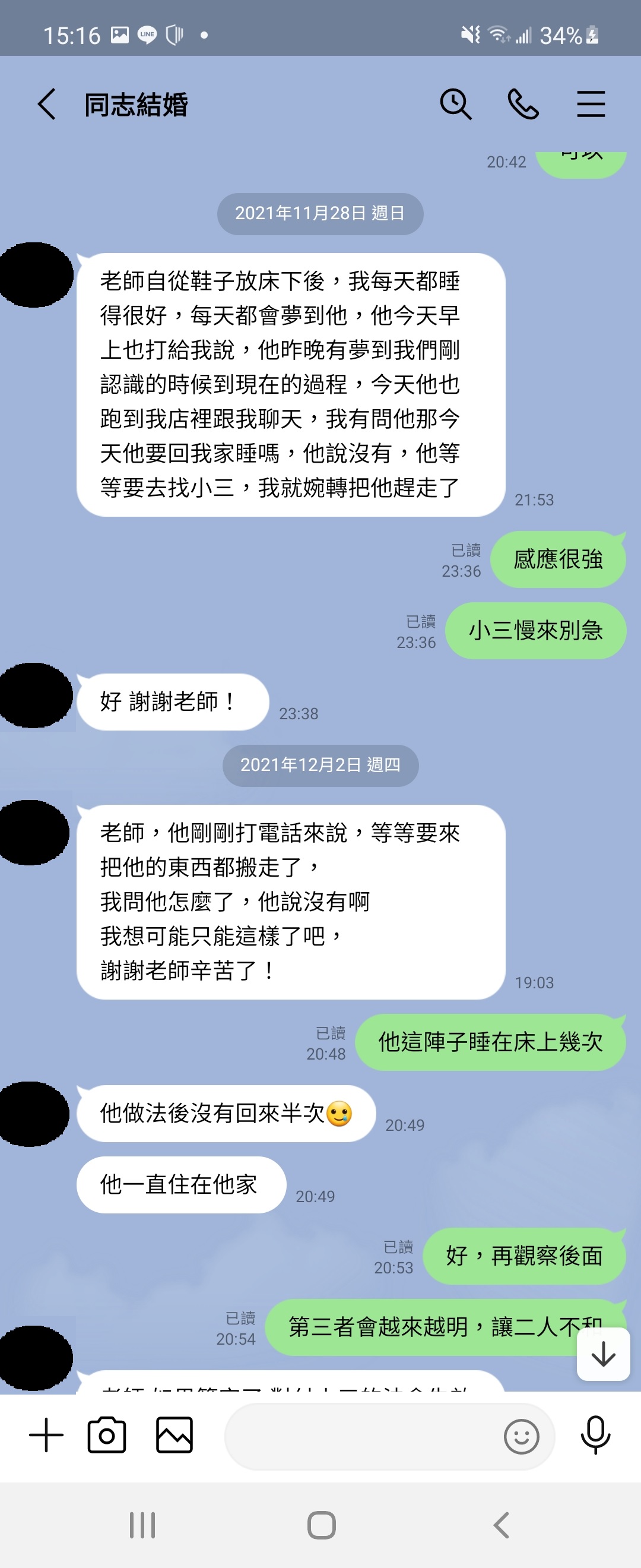Open the photo gallery picker
This screenshot has height=1568, width=641.
(x=174, y=1436)
